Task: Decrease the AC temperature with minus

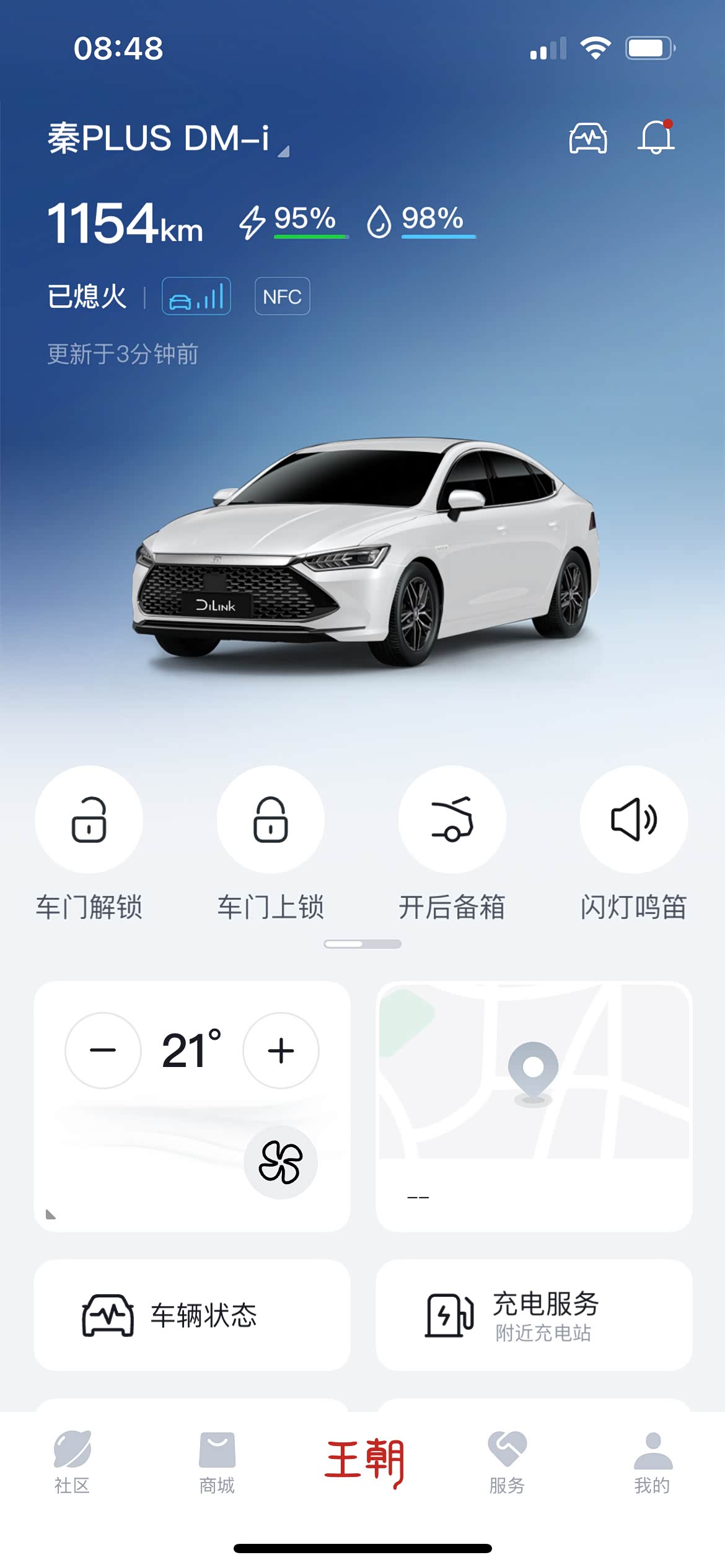Action: [x=103, y=1050]
